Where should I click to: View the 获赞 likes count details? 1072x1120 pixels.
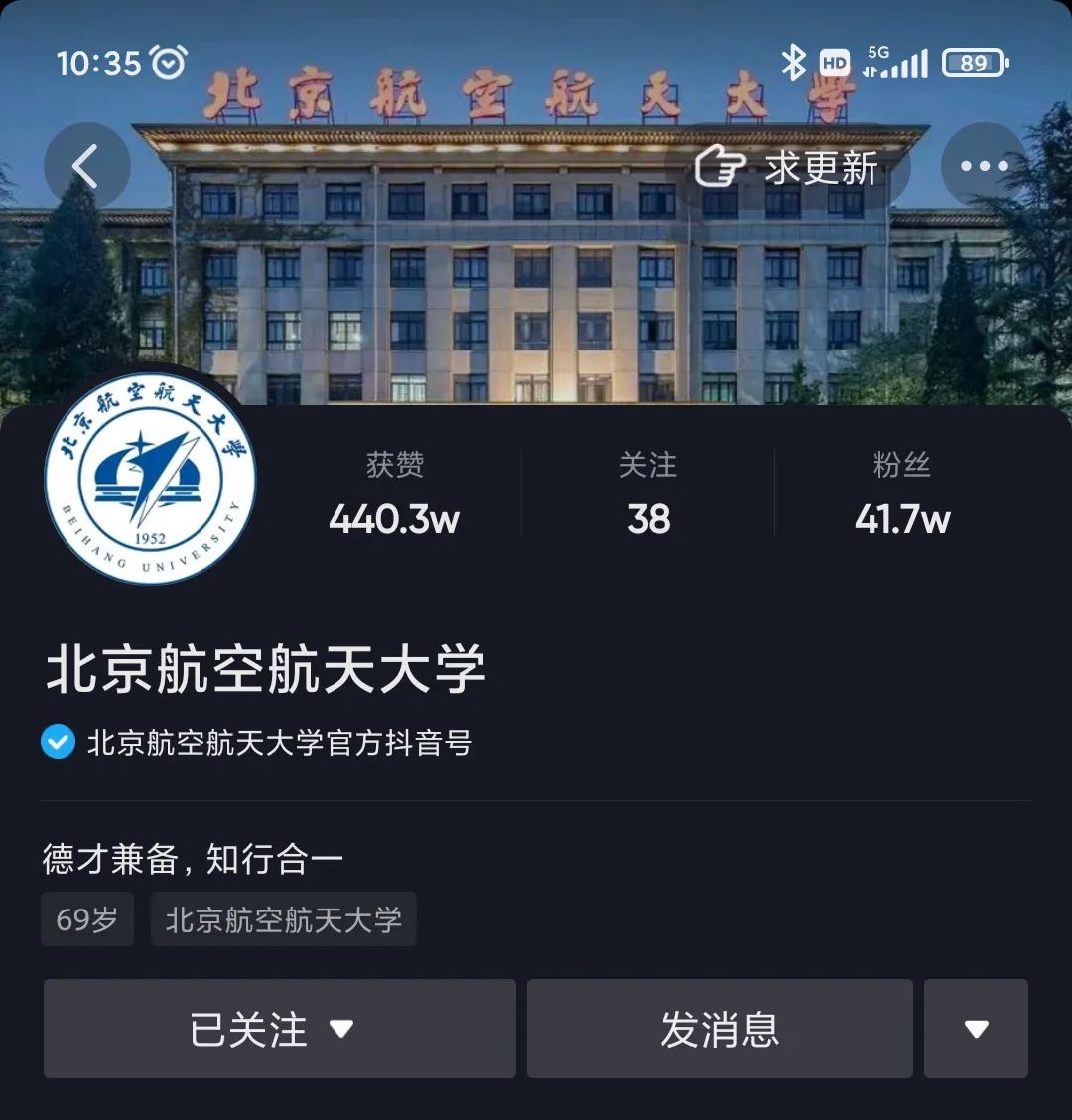394,494
